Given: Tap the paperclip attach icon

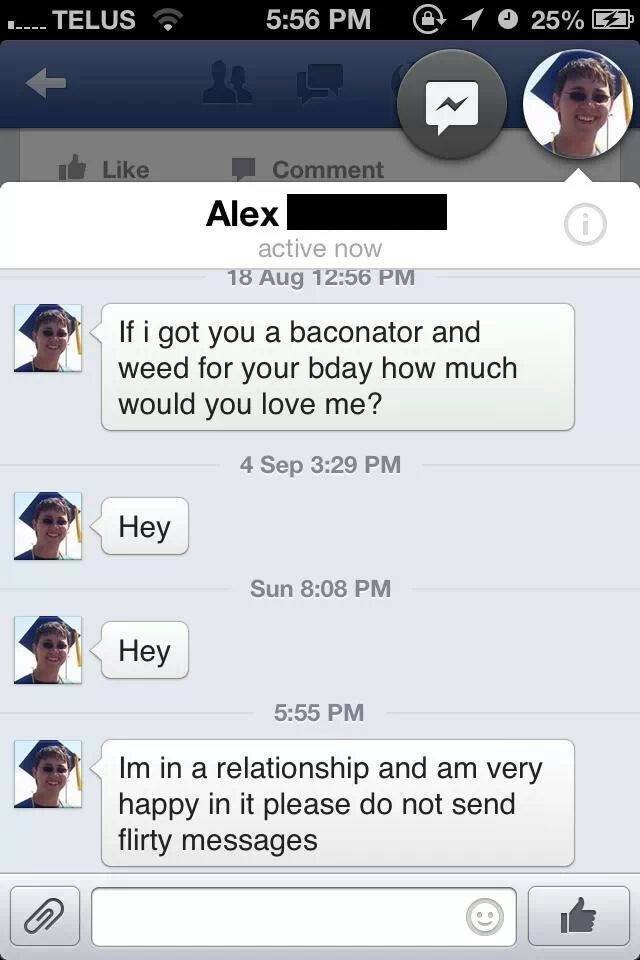Looking at the screenshot, I should (45, 916).
